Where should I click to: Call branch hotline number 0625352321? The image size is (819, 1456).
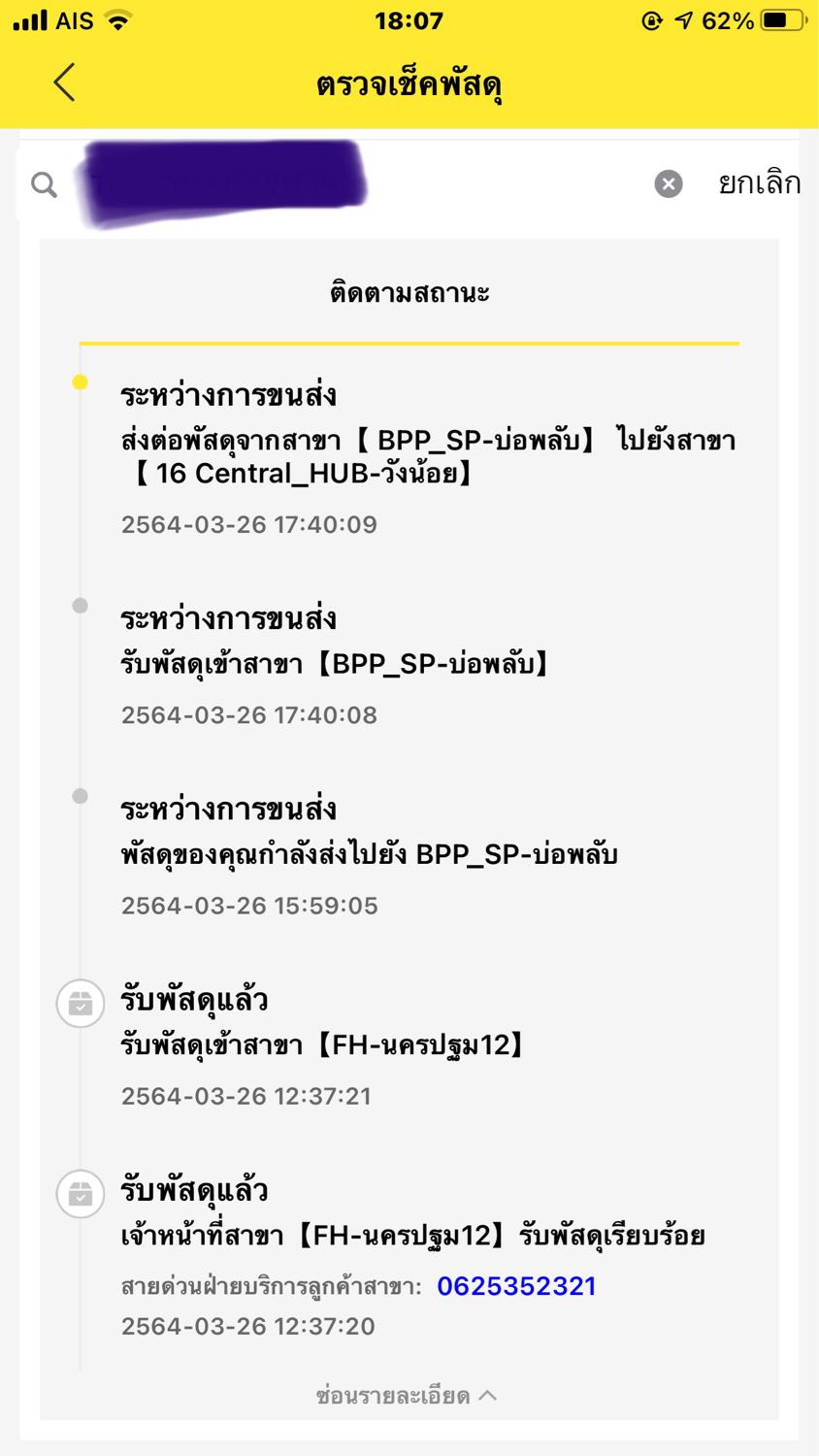[x=516, y=1286]
